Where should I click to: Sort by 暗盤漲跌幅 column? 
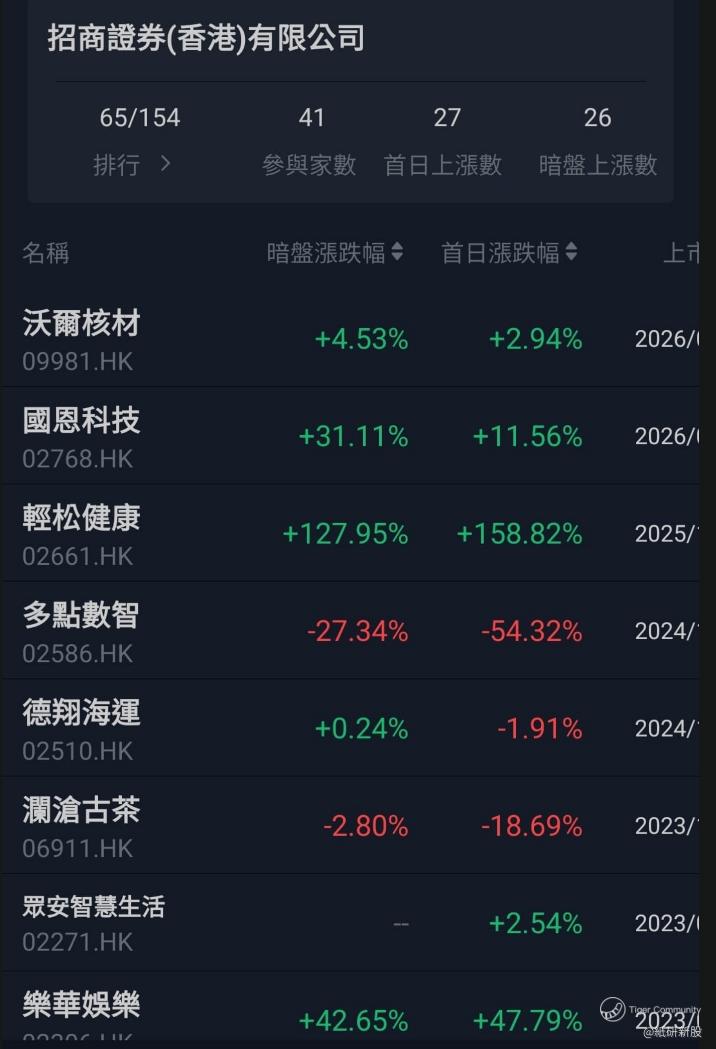pos(335,252)
